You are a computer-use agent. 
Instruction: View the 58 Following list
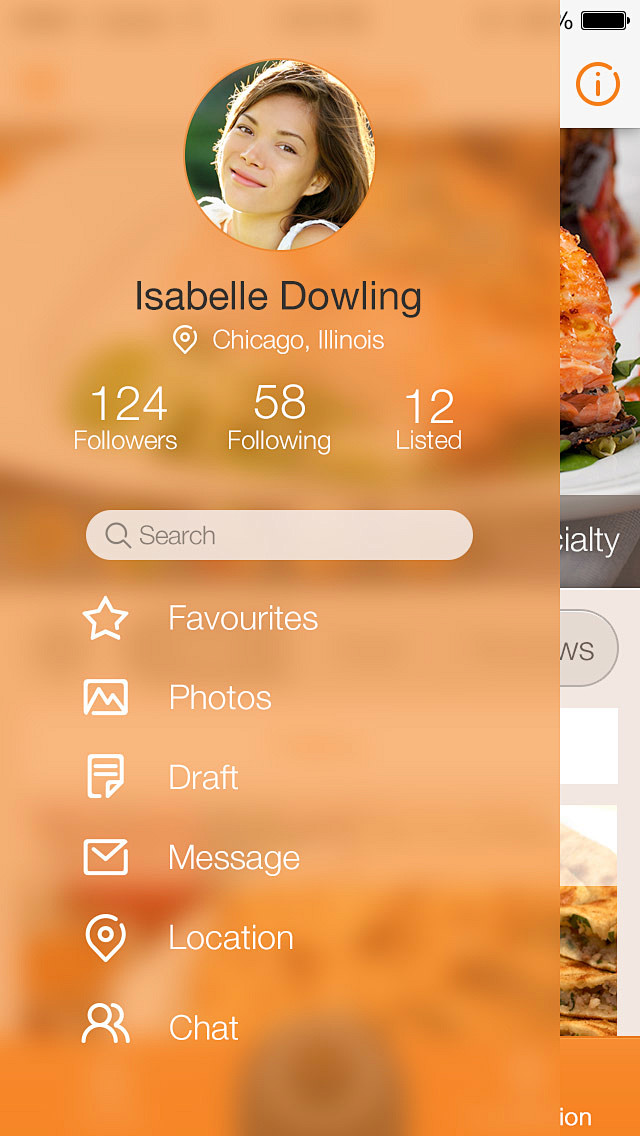[x=279, y=418]
